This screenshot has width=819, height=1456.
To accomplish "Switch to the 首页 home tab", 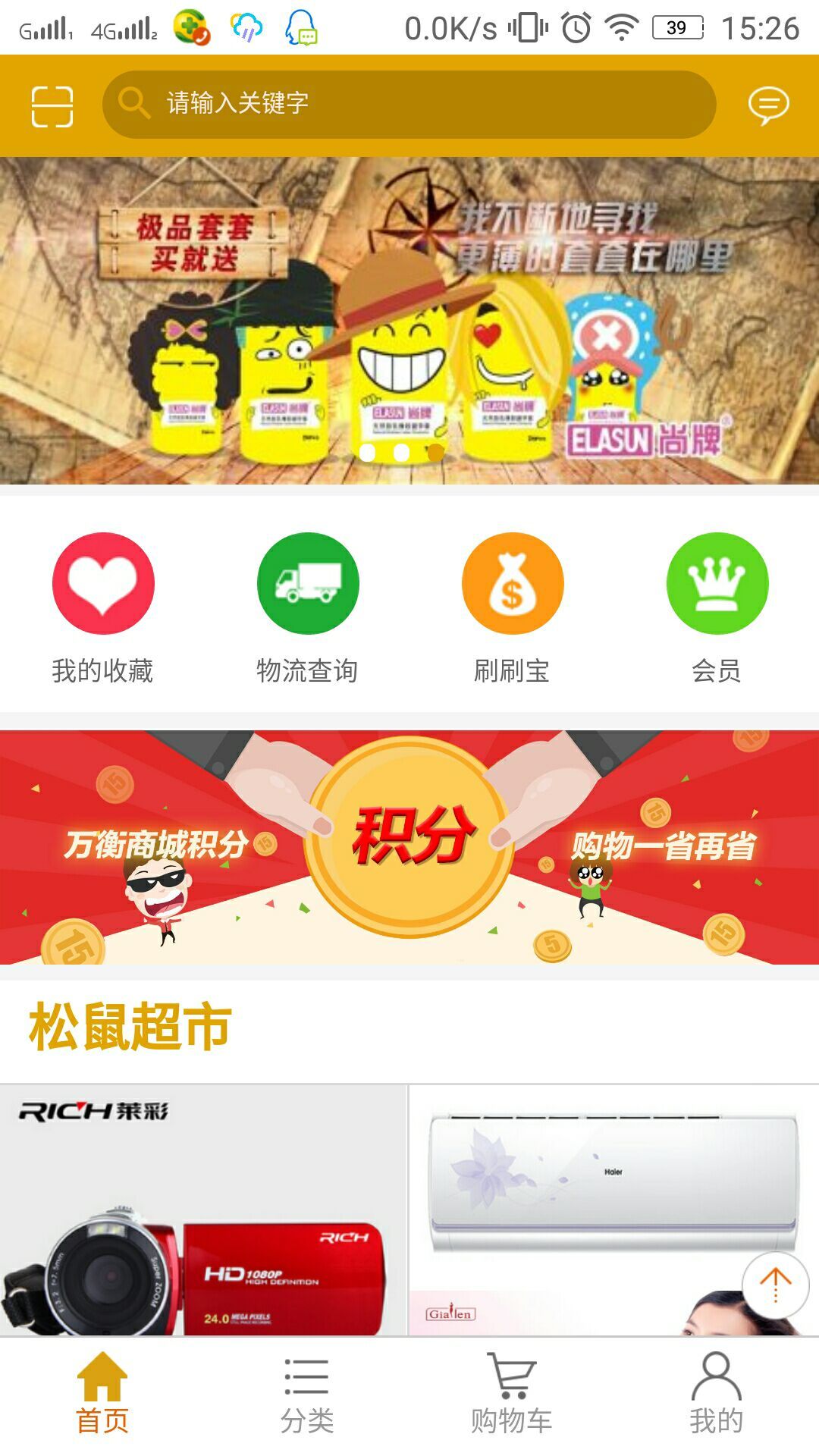I will pos(102,1394).
